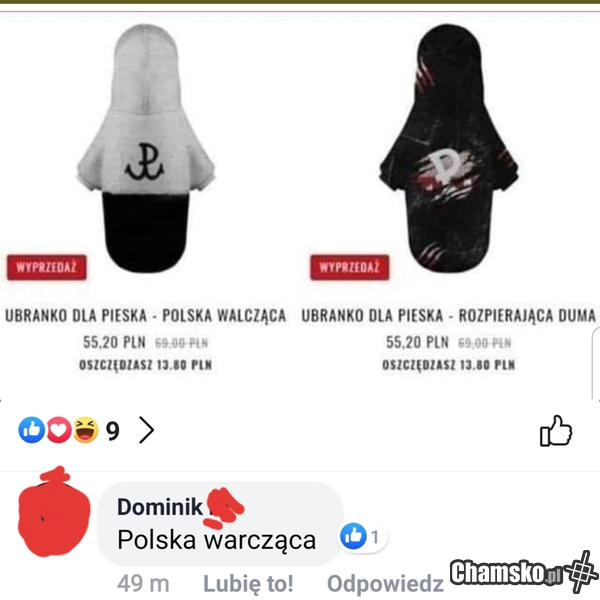Open the posted dog clothing image
The width and height of the screenshot is (600, 600).
pyautogui.click(x=300, y=200)
